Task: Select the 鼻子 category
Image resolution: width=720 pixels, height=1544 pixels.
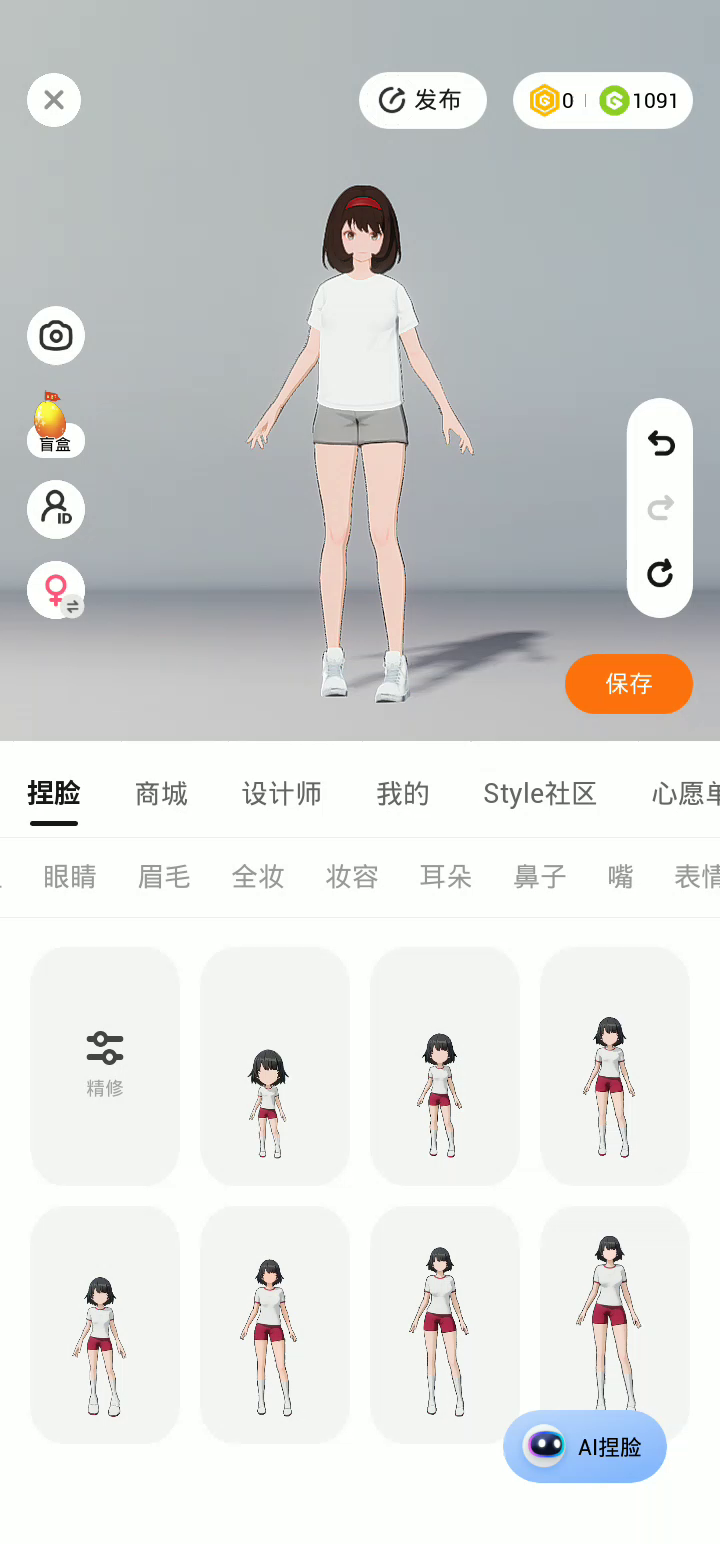Action: 540,877
